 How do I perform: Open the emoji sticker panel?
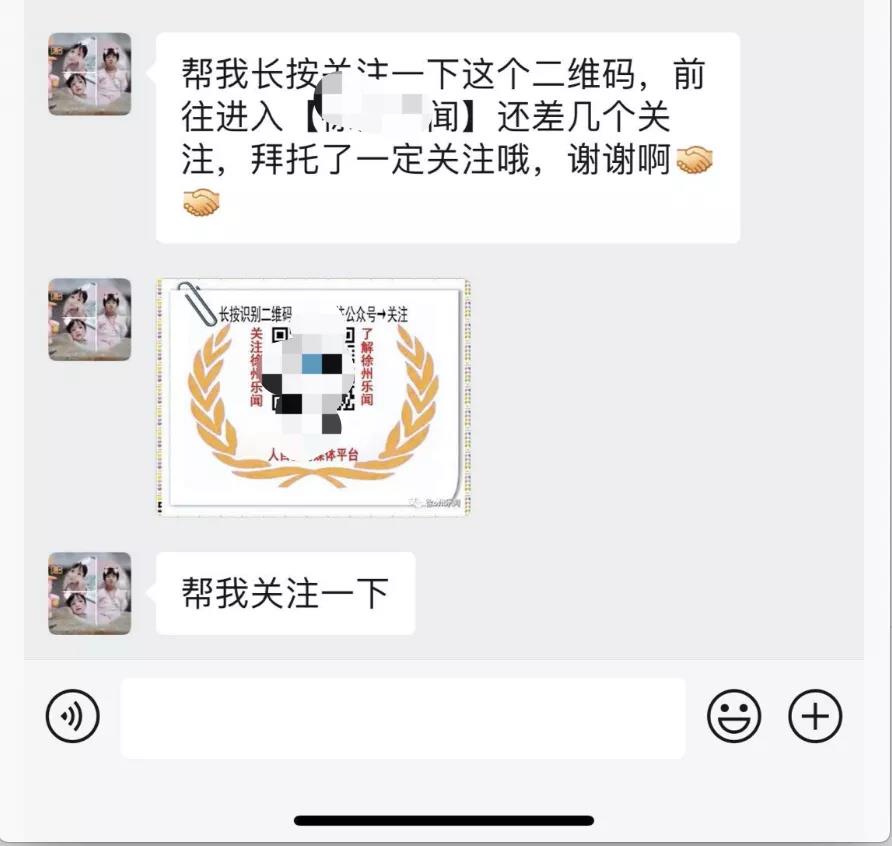tap(734, 717)
